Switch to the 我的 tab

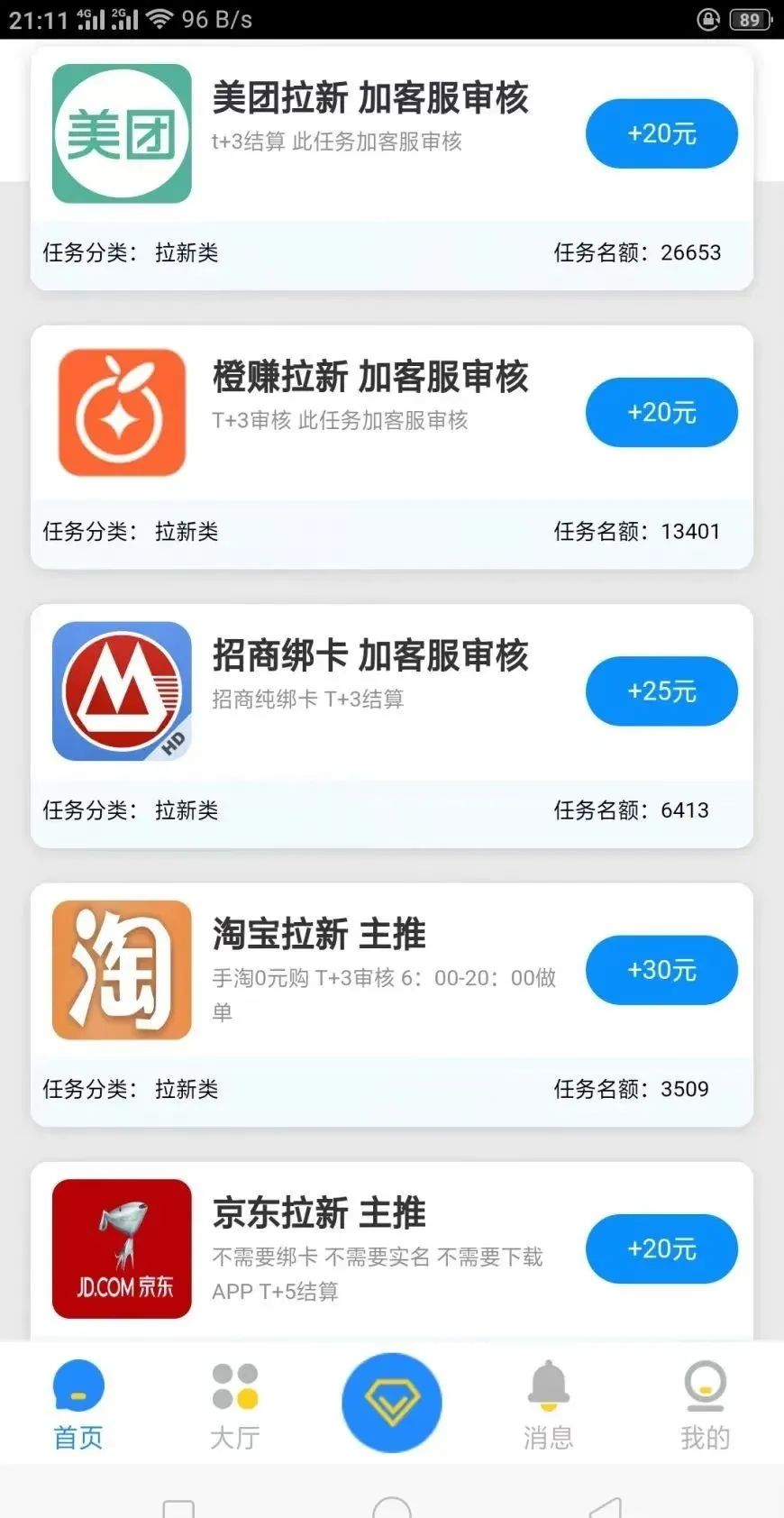click(705, 1405)
